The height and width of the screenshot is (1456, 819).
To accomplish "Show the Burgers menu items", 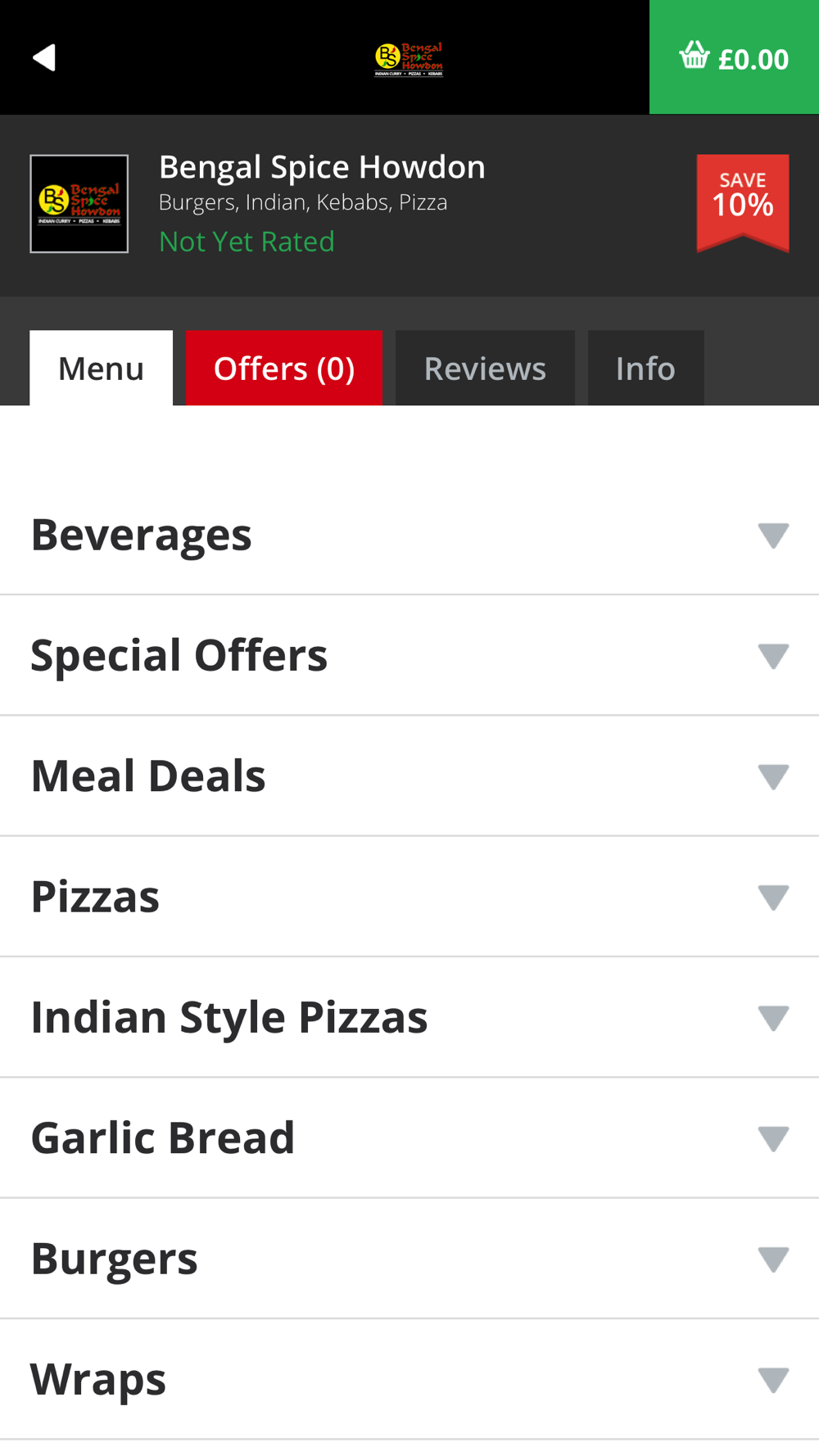I will tap(409, 1259).
